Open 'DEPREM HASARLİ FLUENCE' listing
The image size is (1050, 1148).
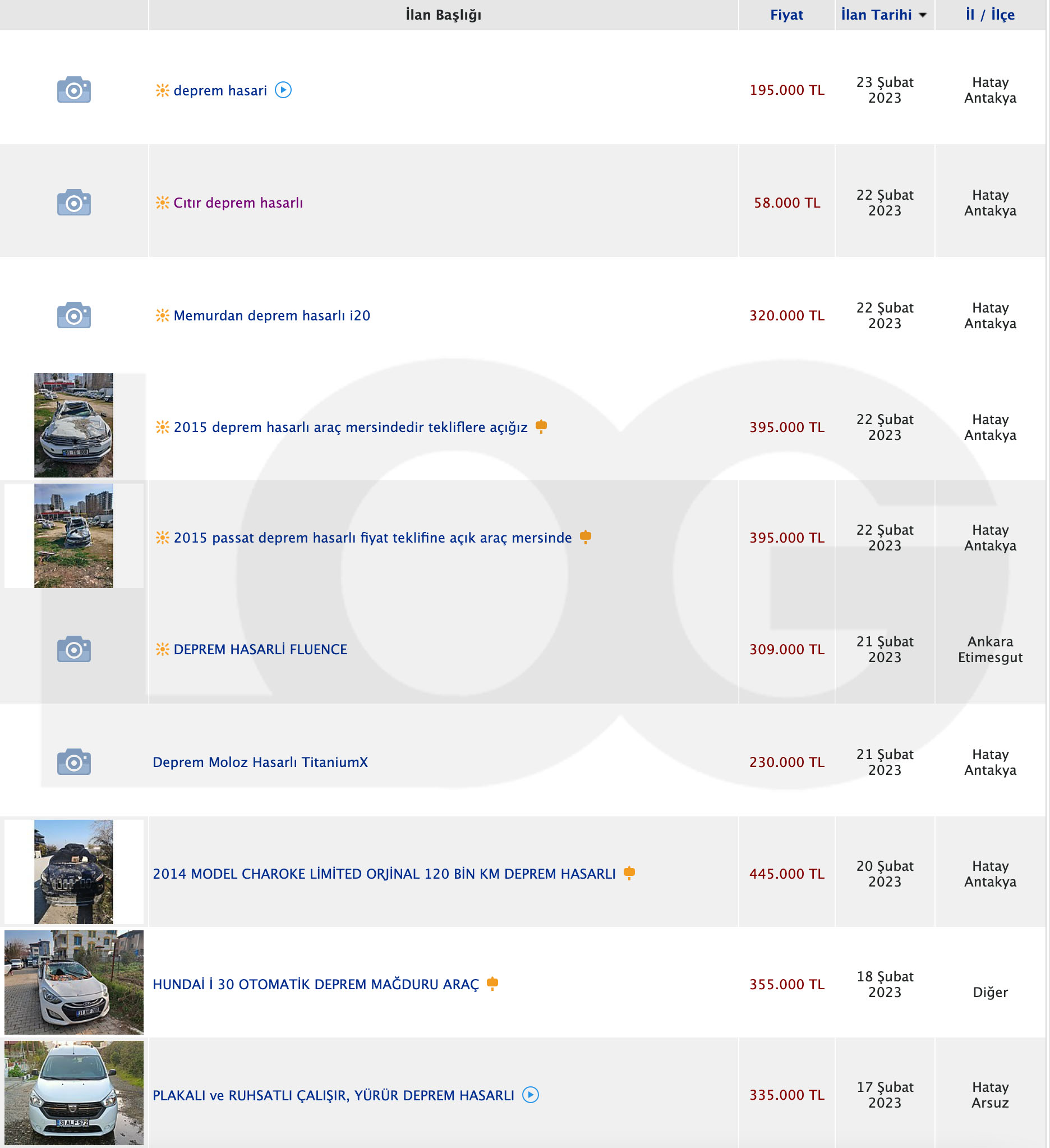click(260, 649)
